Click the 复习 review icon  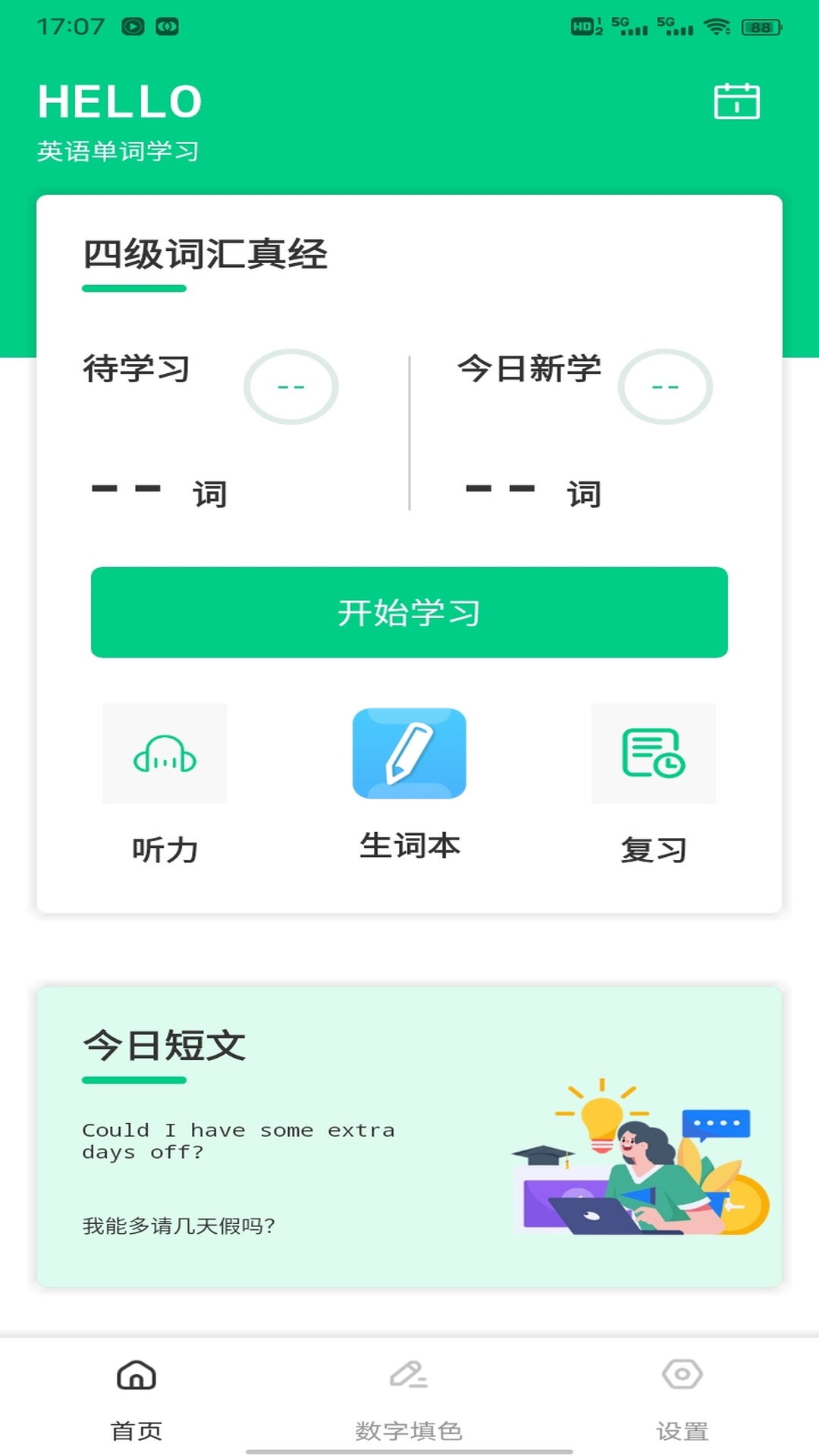coord(654,755)
